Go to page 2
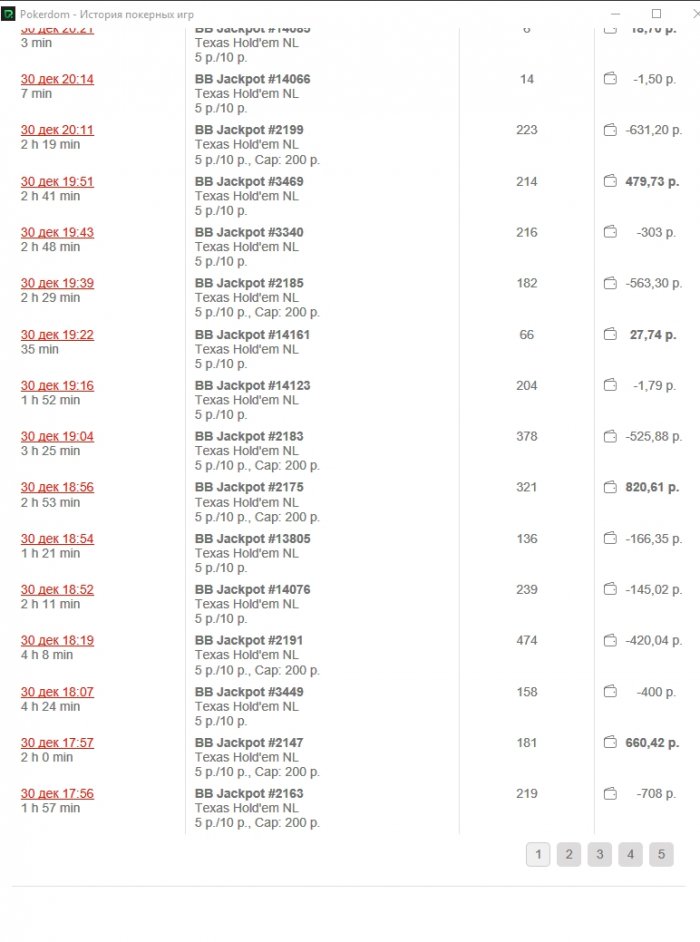The width and height of the screenshot is (700, 942). point(568,854)
